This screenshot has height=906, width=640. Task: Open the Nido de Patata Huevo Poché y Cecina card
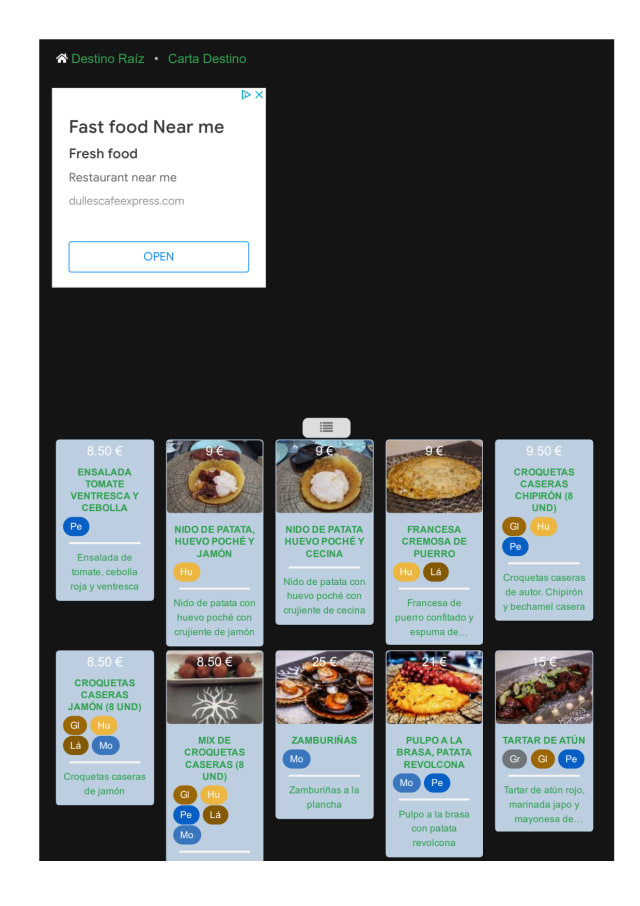click(324, 532)
